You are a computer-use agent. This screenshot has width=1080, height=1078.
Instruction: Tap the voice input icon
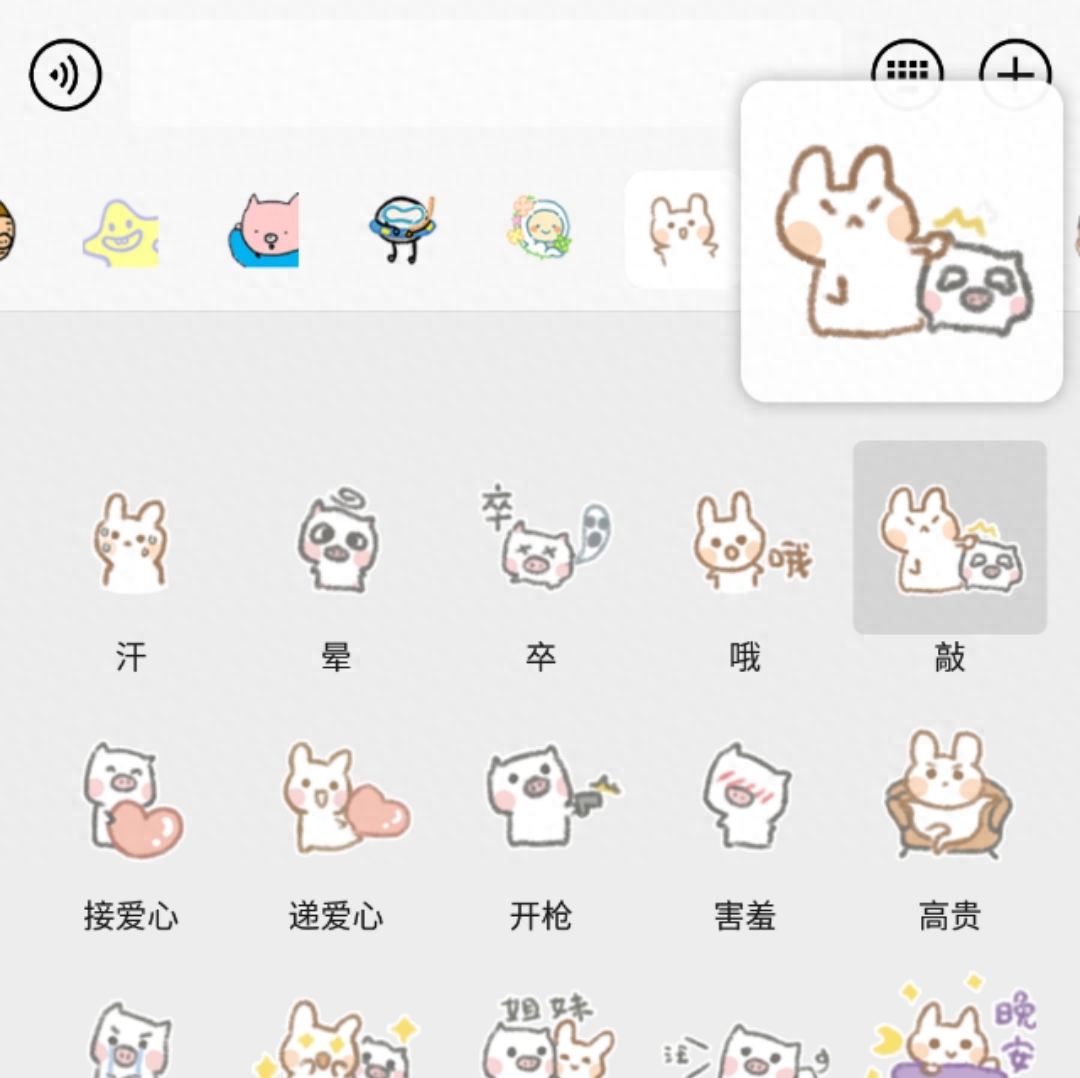(x=66, y=75)
